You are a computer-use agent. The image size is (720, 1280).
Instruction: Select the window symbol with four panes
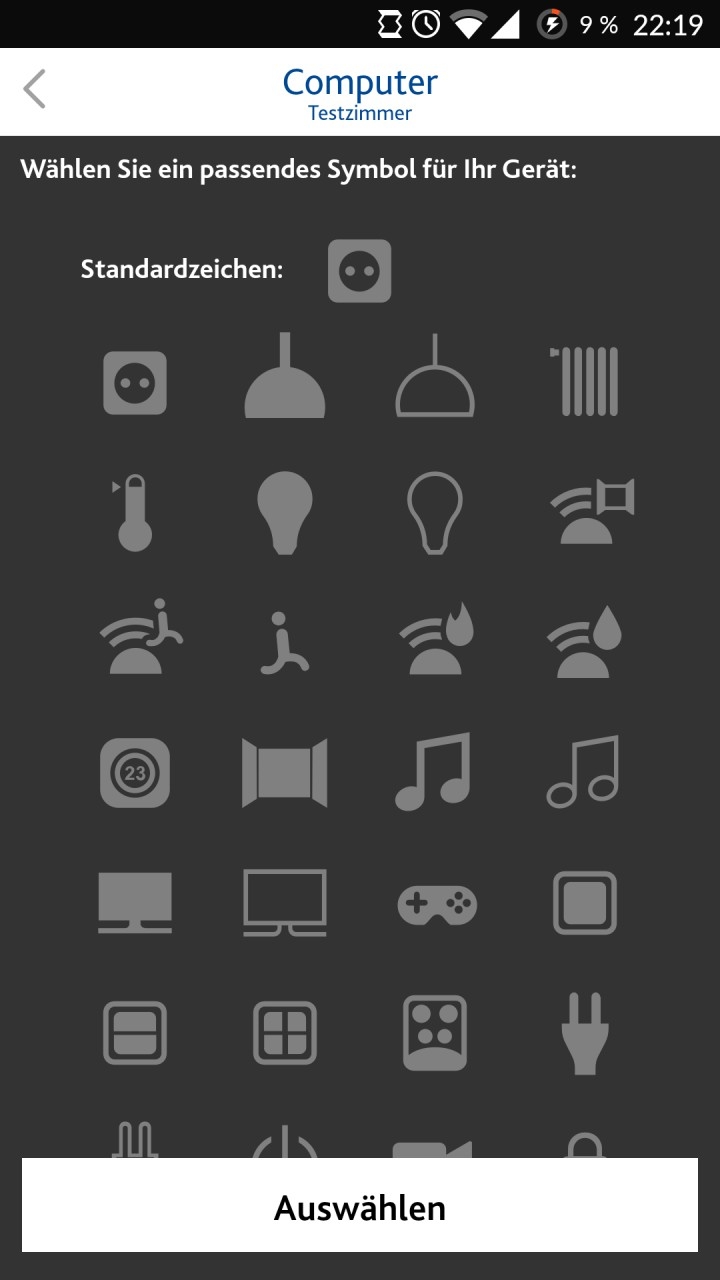pyautogui.click(x=285, y=1033)
